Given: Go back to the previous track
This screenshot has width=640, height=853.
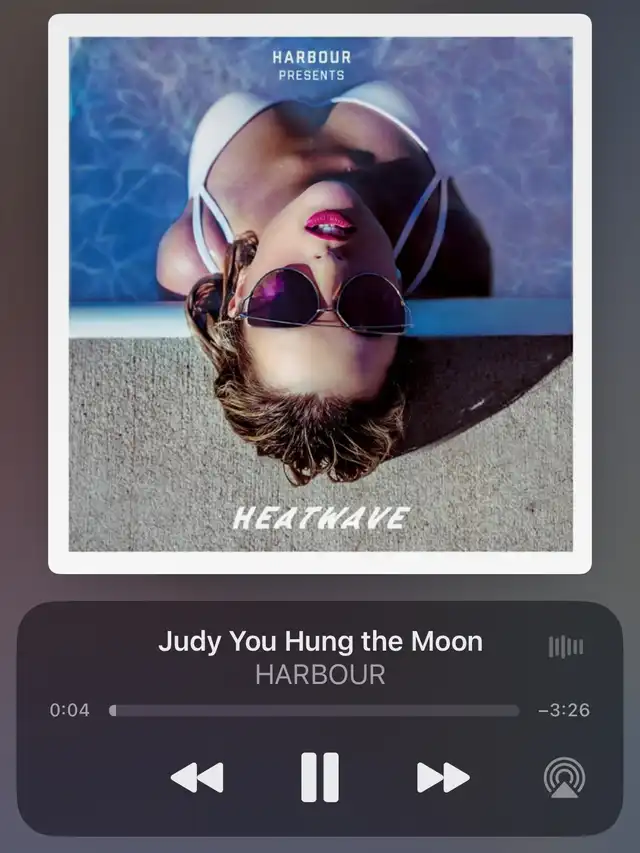Looking at the screenshot, I should (x=197, y=777).
